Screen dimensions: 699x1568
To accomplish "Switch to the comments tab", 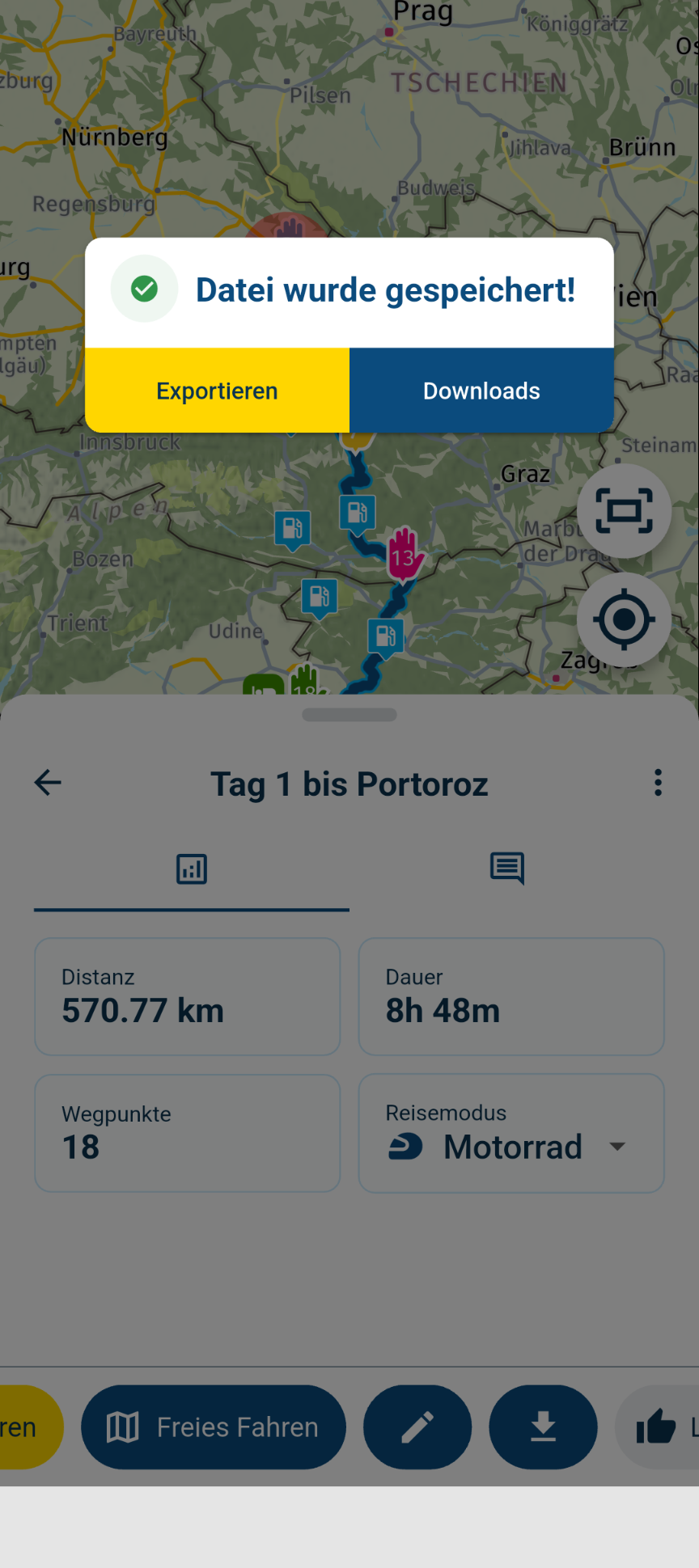I will click(507, 869).
